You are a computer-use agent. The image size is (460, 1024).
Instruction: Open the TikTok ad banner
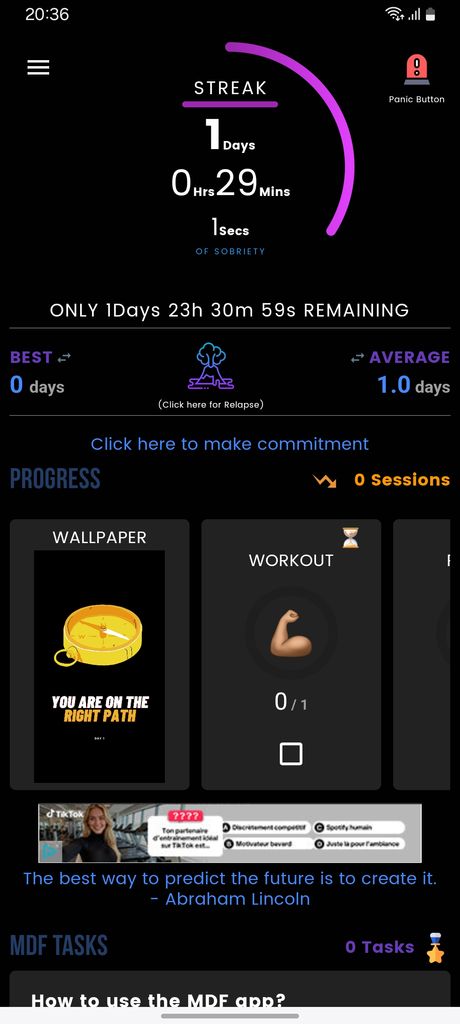(229, 833)
